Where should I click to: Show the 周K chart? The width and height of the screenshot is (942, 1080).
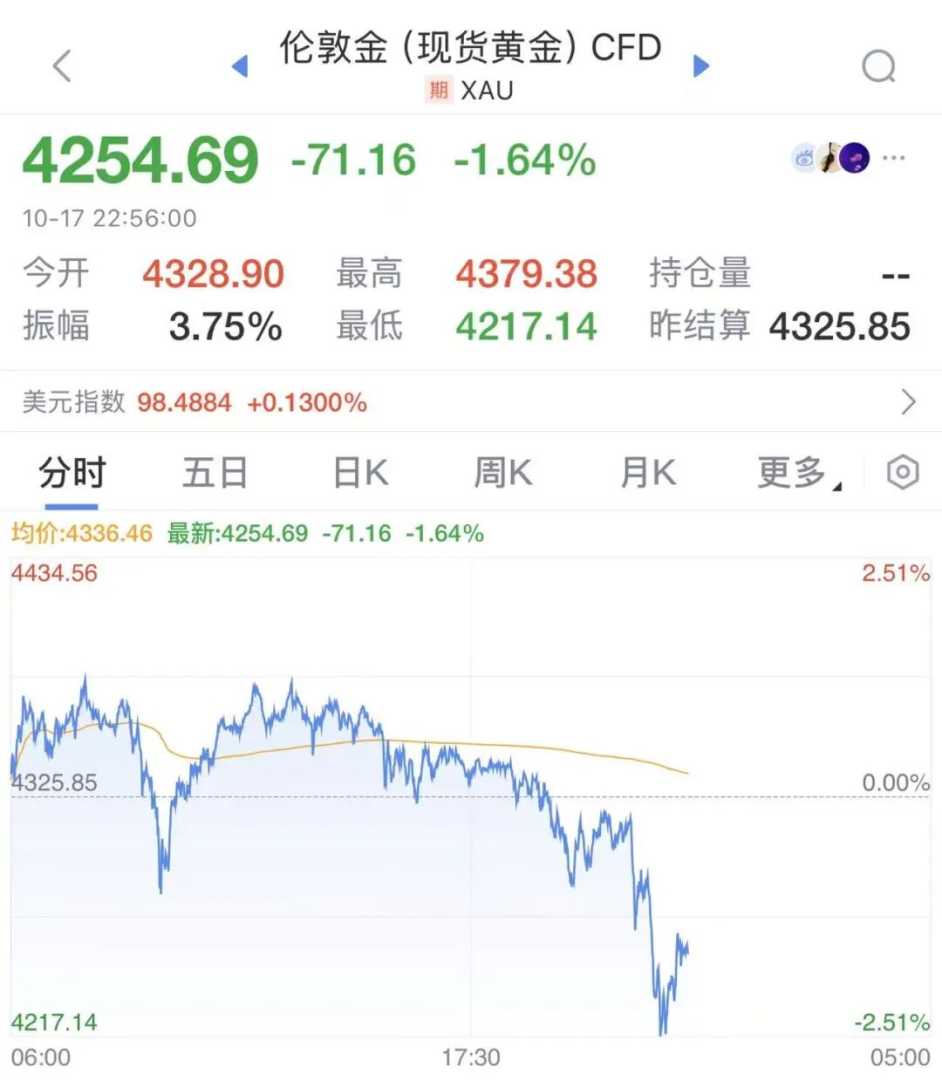pyautogui.click(x=503, y=473)
